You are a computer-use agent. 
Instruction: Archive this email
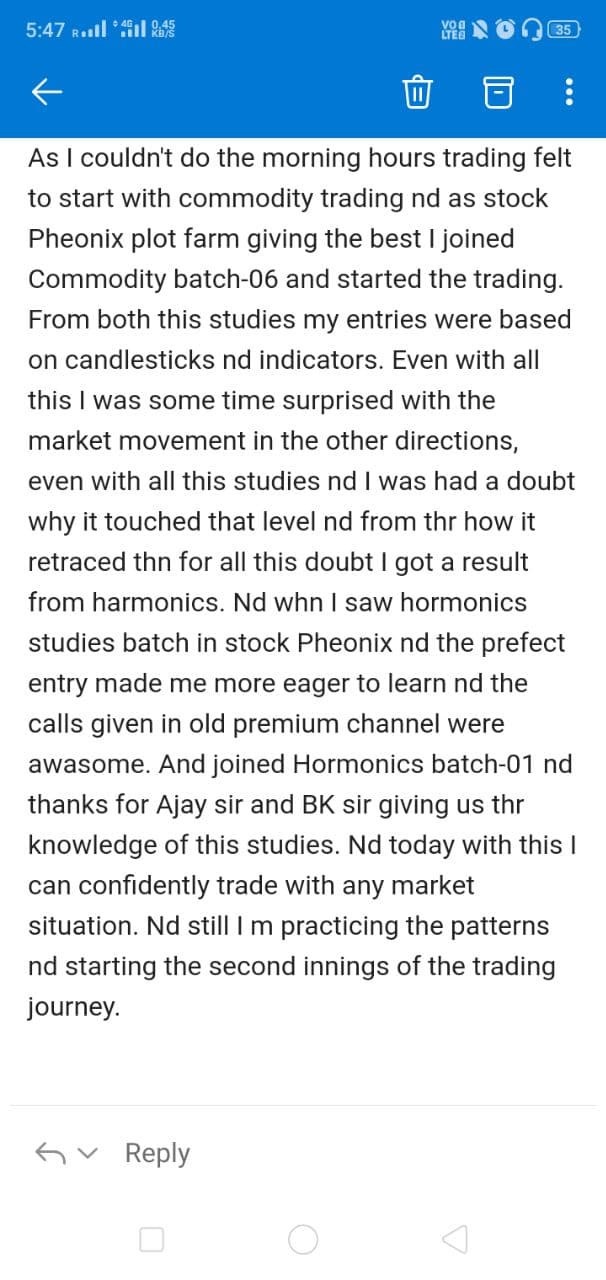(497, 93)
